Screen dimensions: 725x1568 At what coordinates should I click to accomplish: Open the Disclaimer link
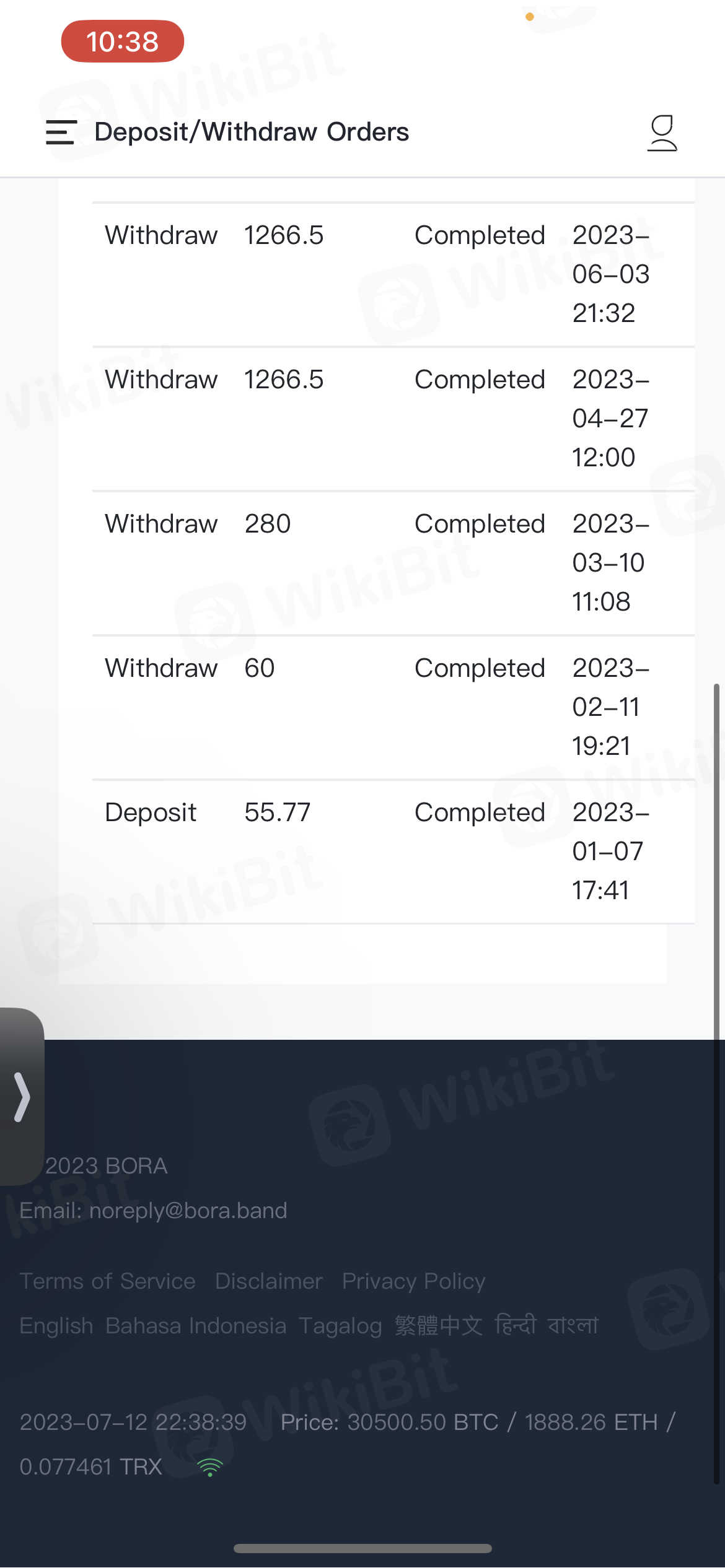(268, 1281)
